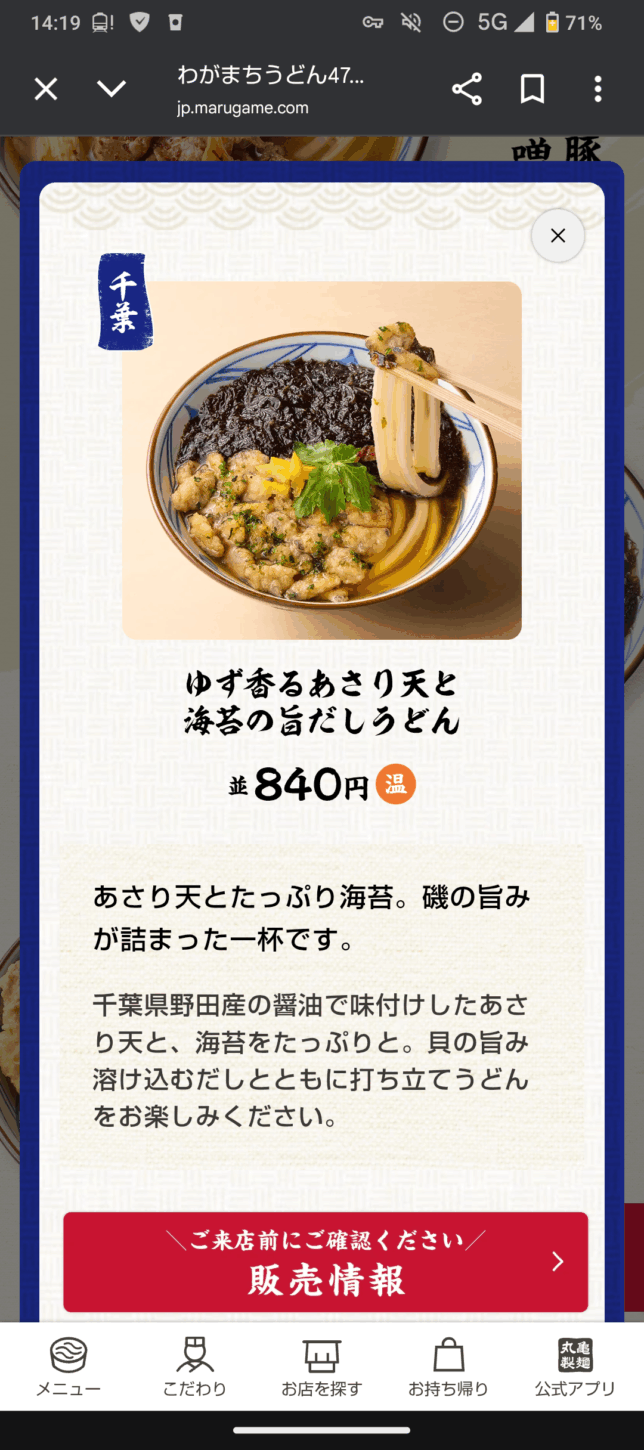
Task: Dismiss the udon detail popup
Action: coord(558,236)
